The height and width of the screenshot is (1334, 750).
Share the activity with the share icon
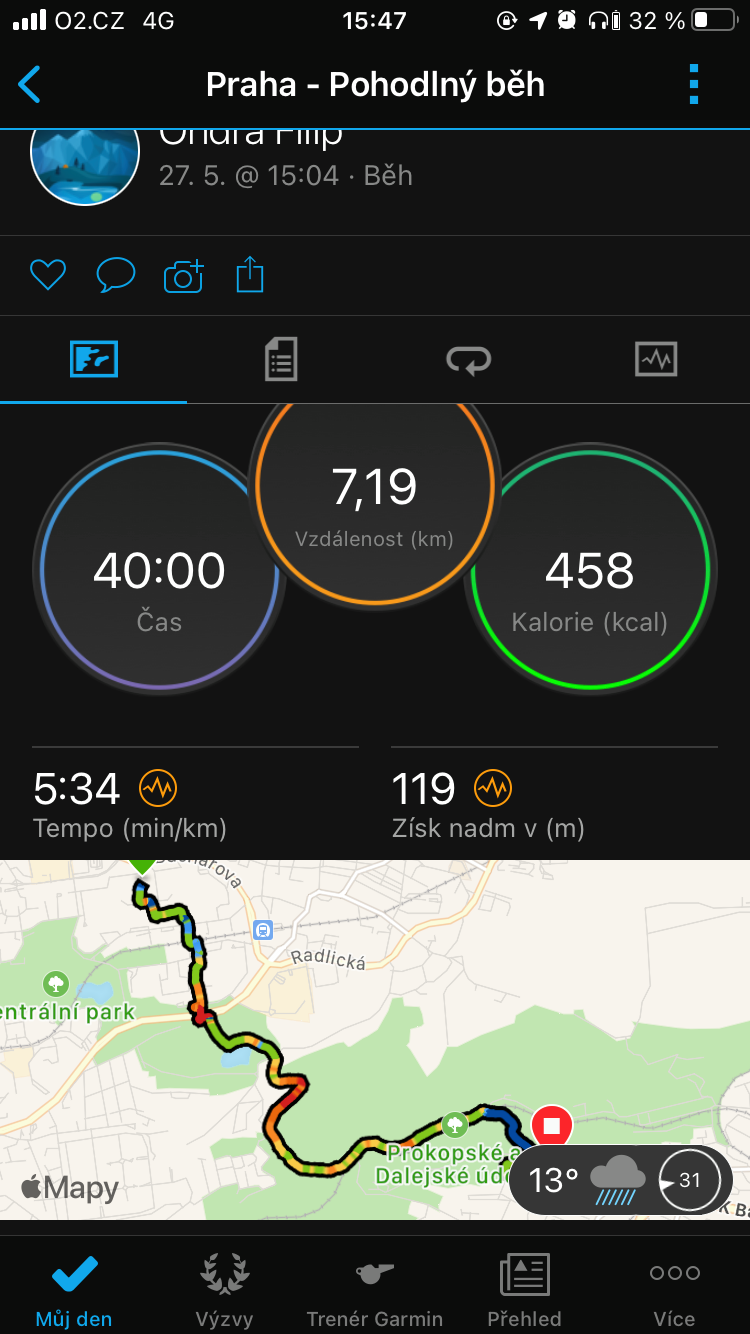tap(250, 274)
